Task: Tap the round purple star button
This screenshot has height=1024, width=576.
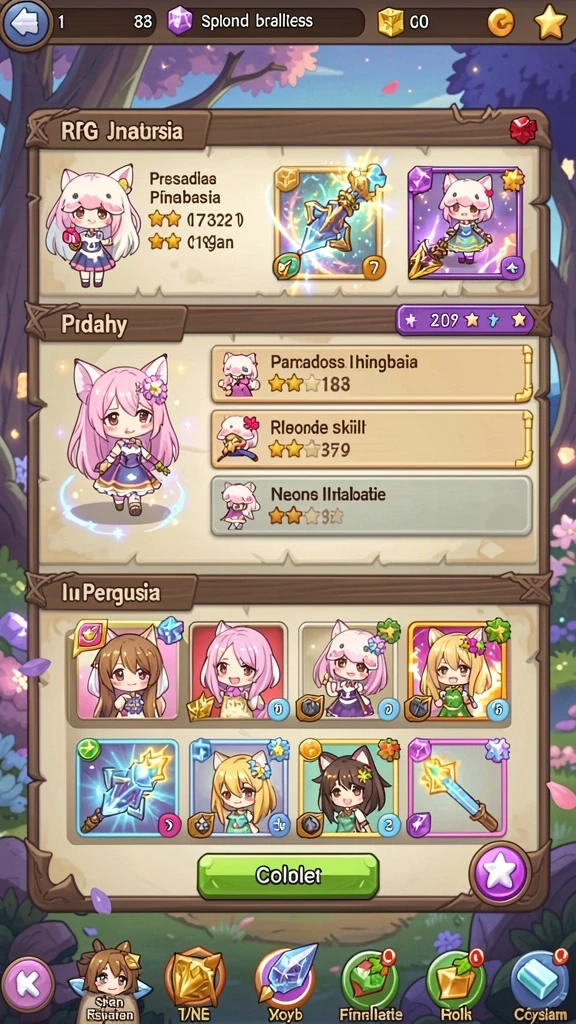Action: (500, 872)
